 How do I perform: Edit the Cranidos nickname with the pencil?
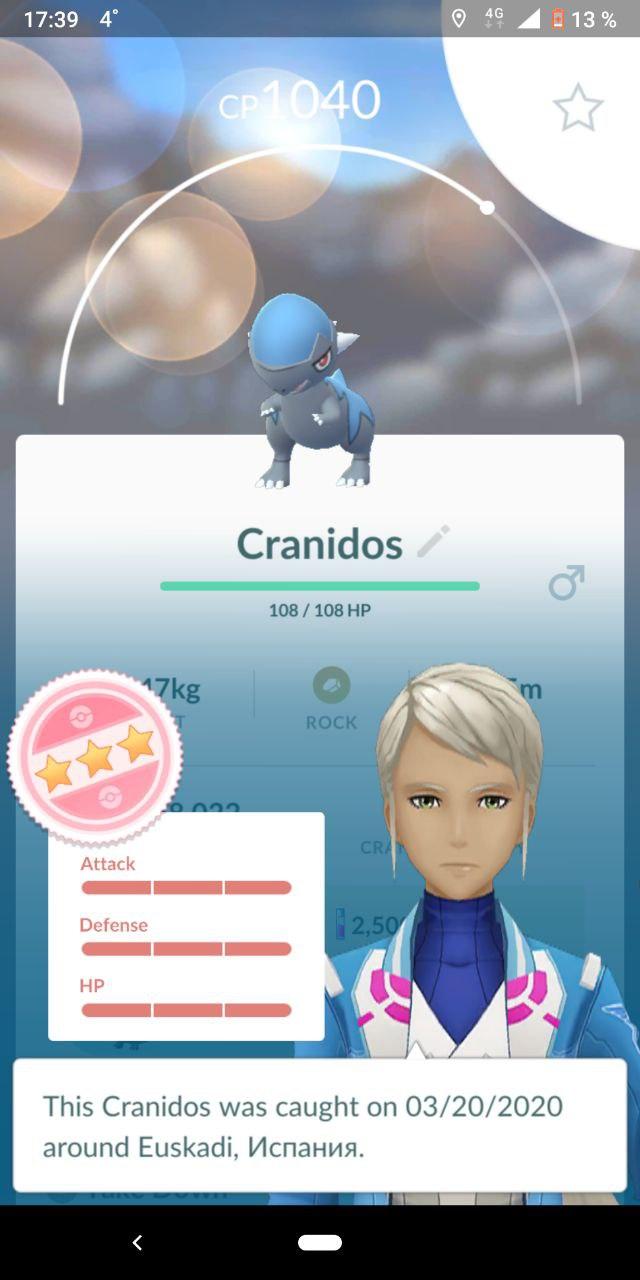(x=433, y=542)
